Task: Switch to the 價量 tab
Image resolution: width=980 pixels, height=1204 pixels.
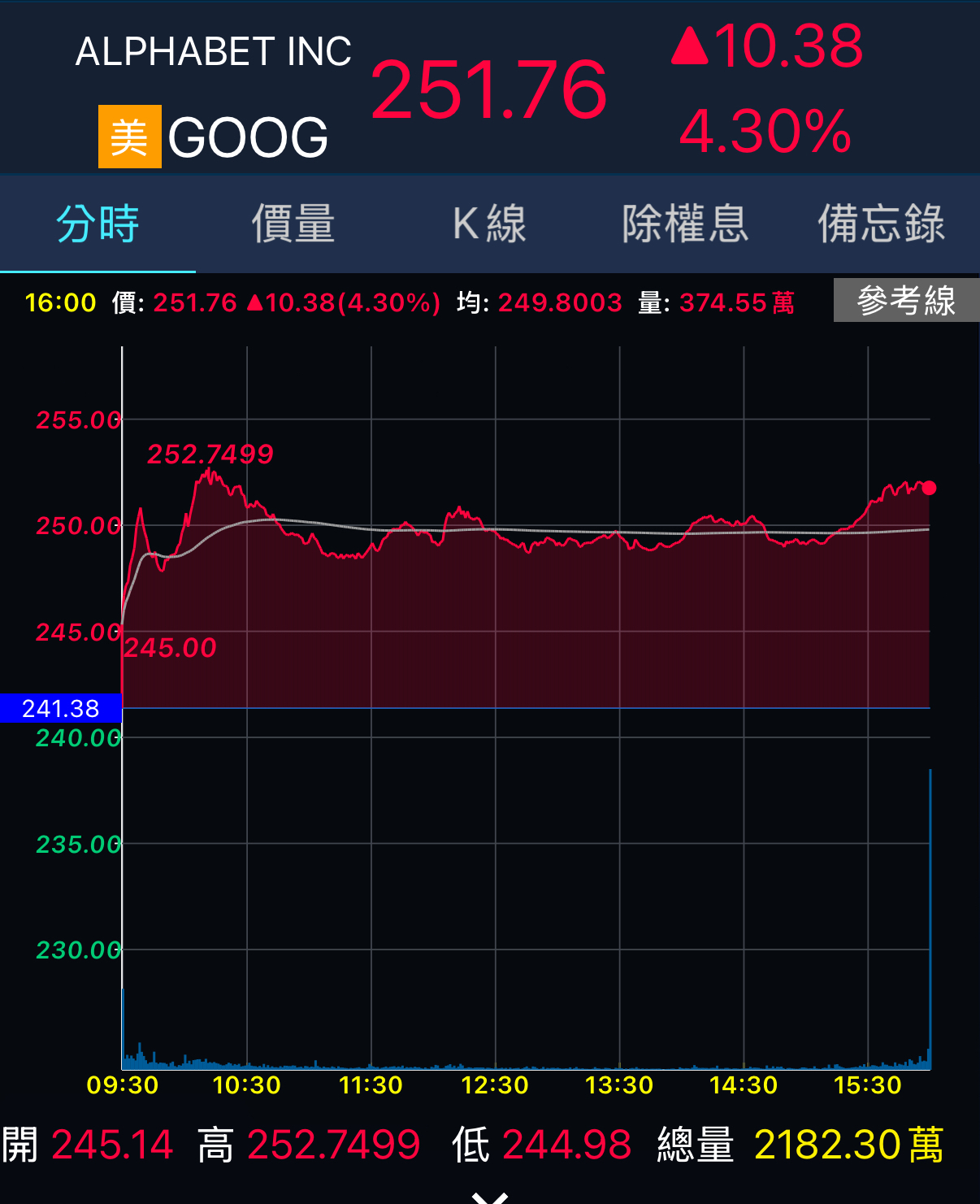Action: point(293,224)
